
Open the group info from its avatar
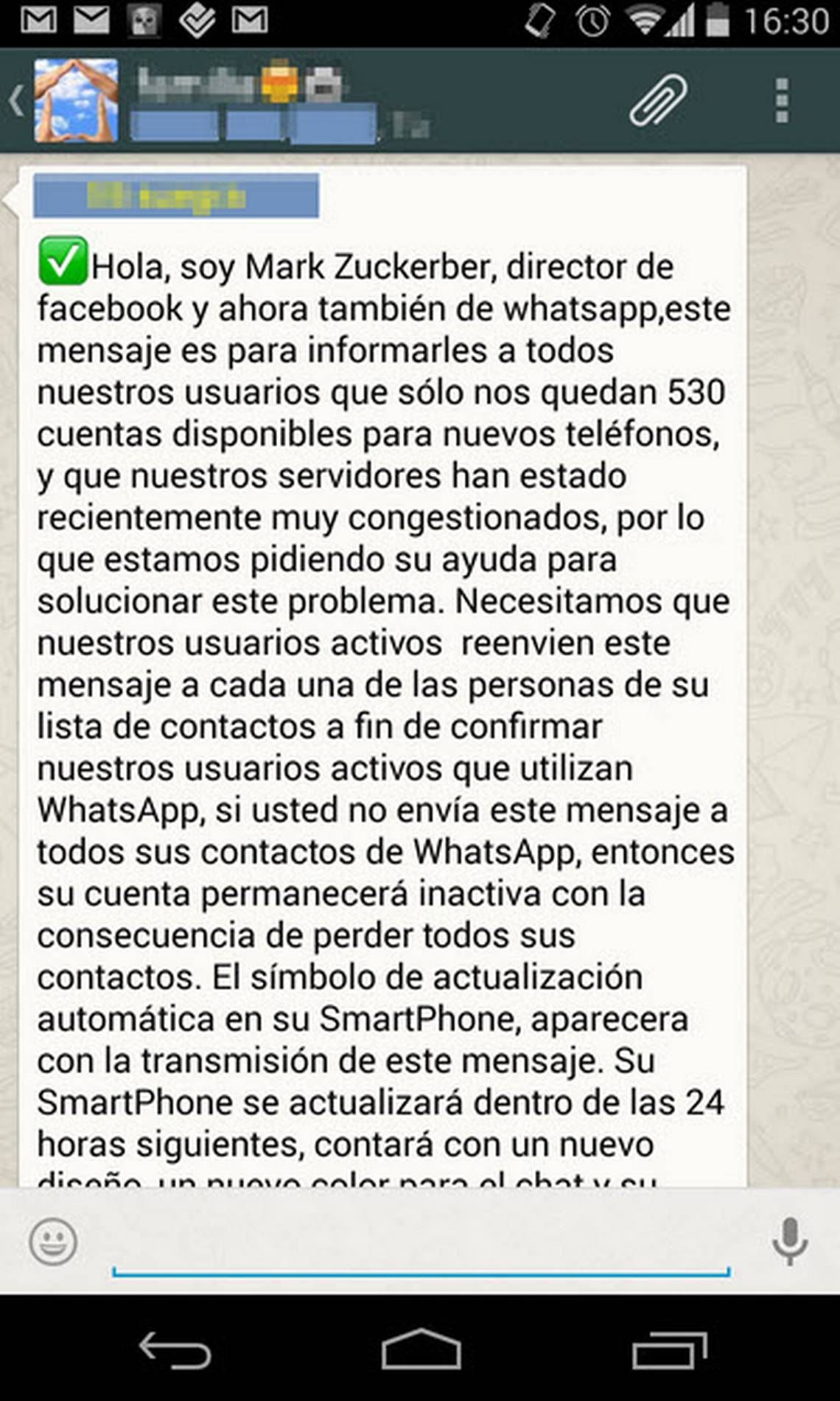(x=76, y=101)
